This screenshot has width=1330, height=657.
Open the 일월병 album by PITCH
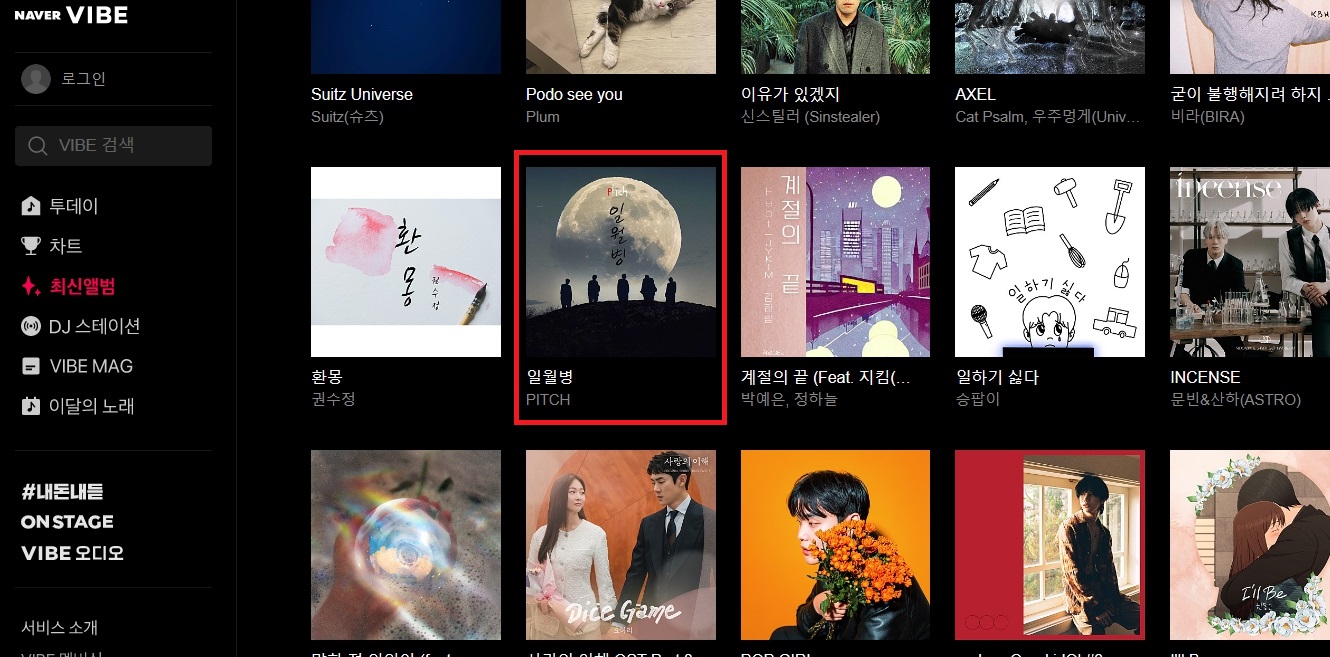[620, 262]
